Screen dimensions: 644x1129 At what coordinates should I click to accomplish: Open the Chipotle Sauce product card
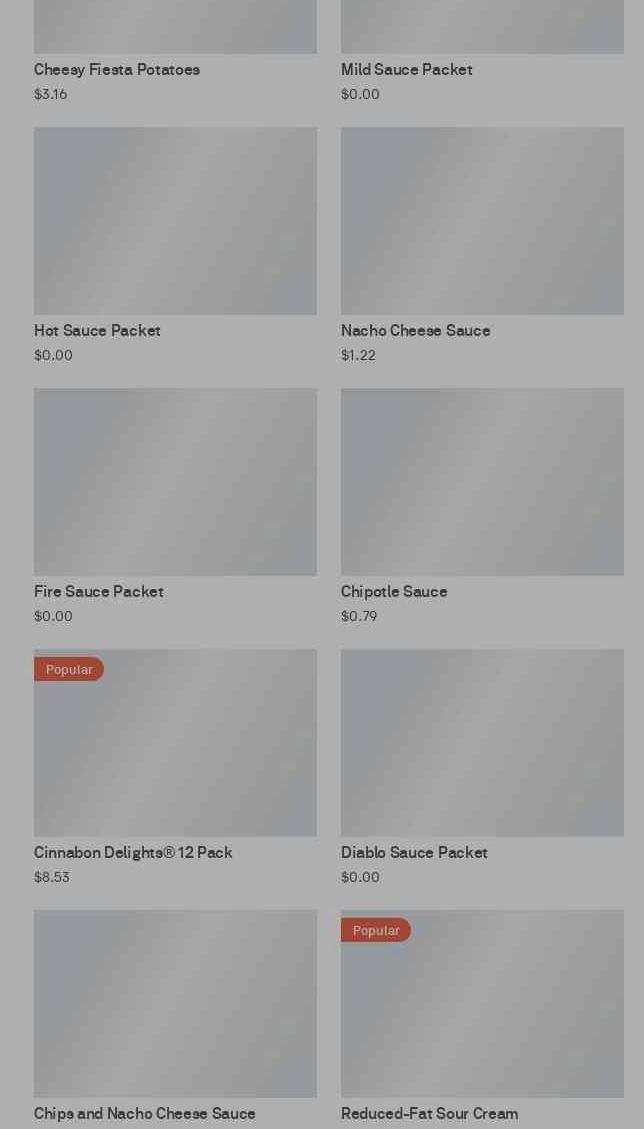pos(482,506)
